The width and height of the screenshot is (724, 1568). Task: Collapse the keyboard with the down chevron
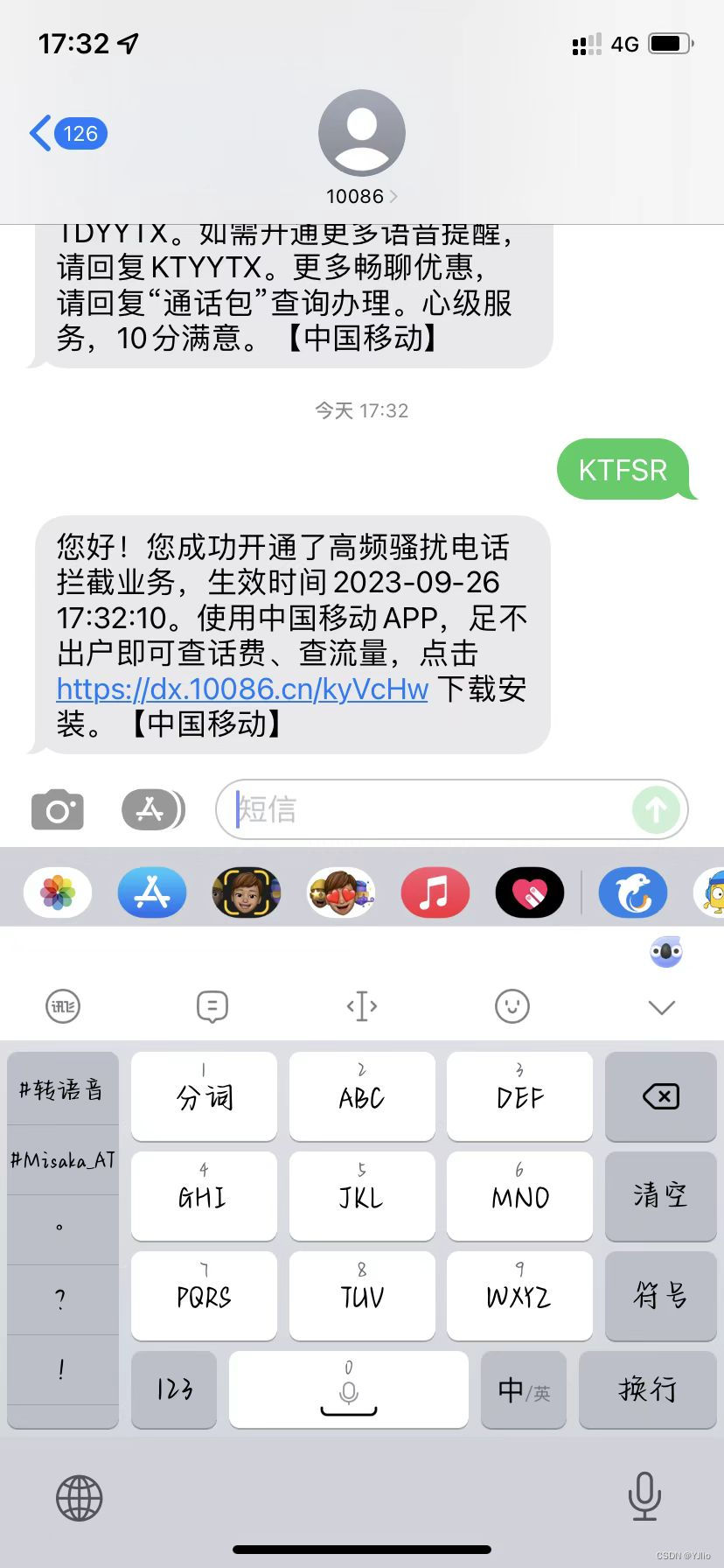[662, 1007]
